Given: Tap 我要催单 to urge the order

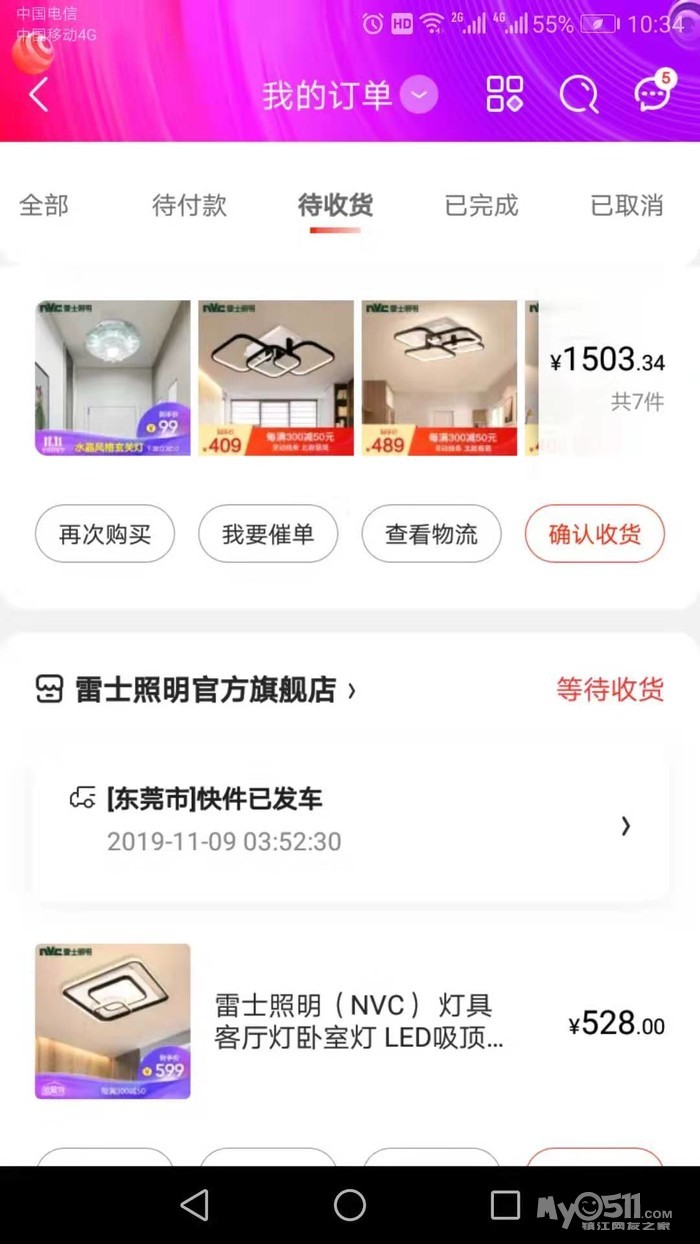Looking at the screenshot, I should click(x=268, y=534).
